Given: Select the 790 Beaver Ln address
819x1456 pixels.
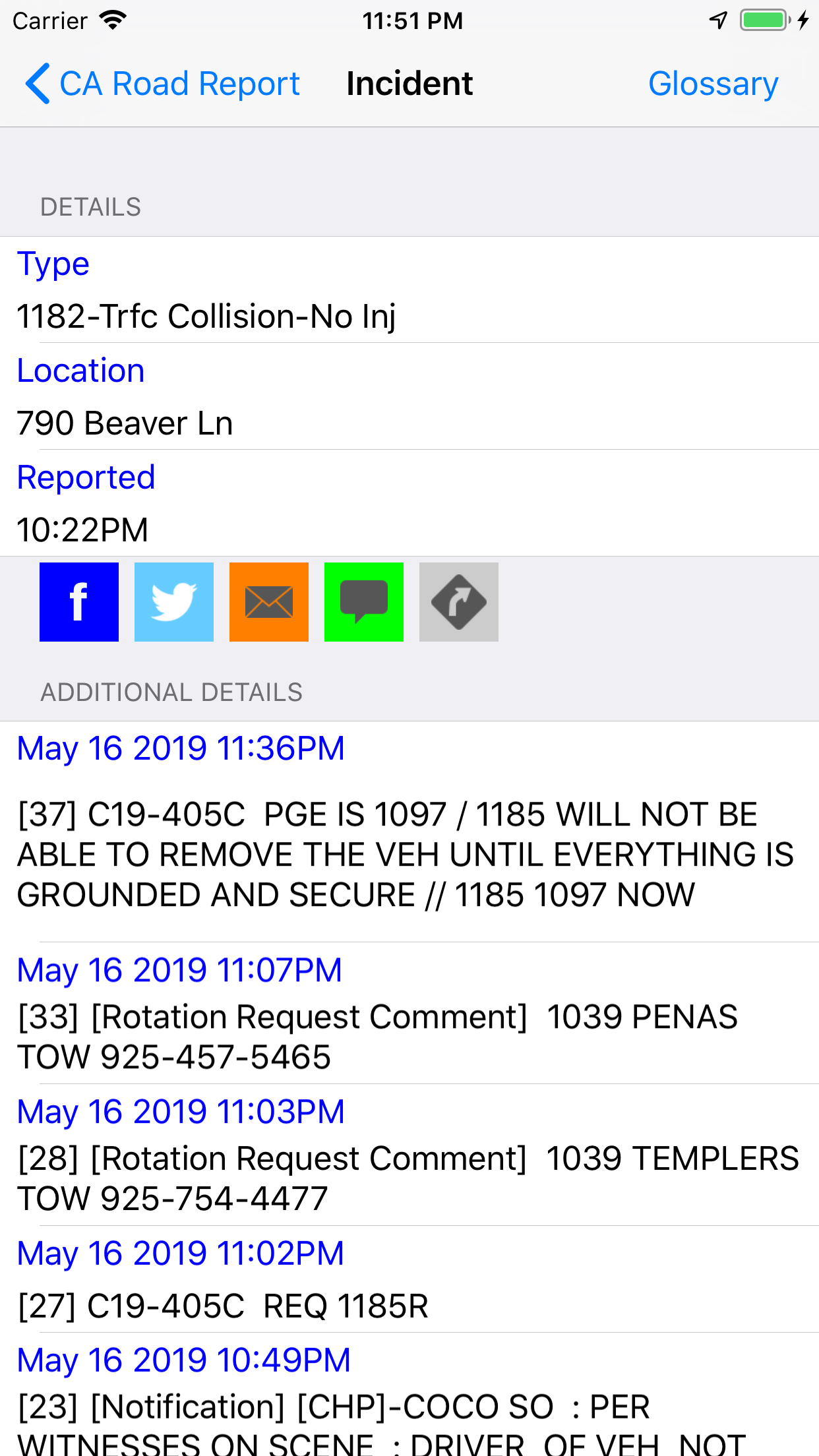Looking at the screenshot, I should [124, 423].
